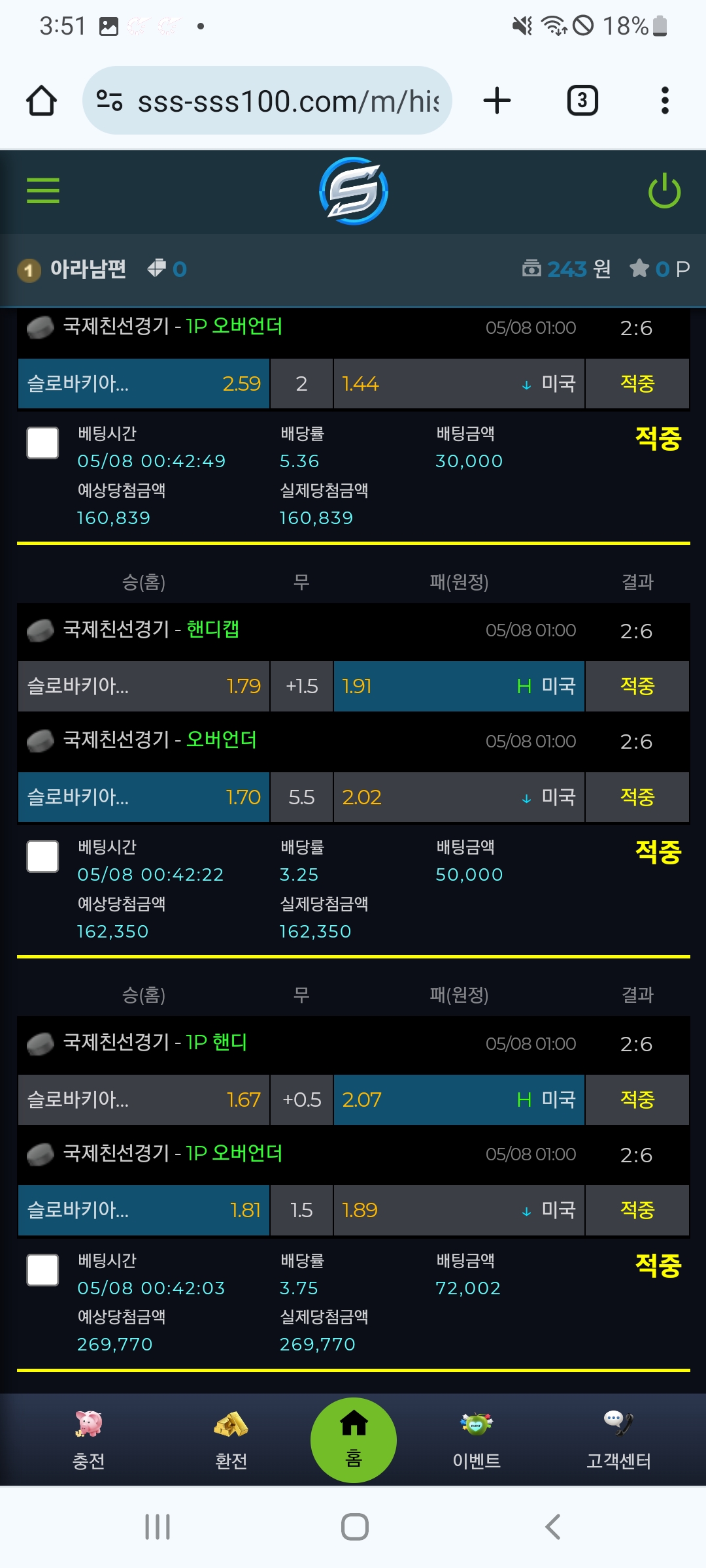706x1568 pixels.
Task: Tap the system back button
Action: [x=553, y=1527]
